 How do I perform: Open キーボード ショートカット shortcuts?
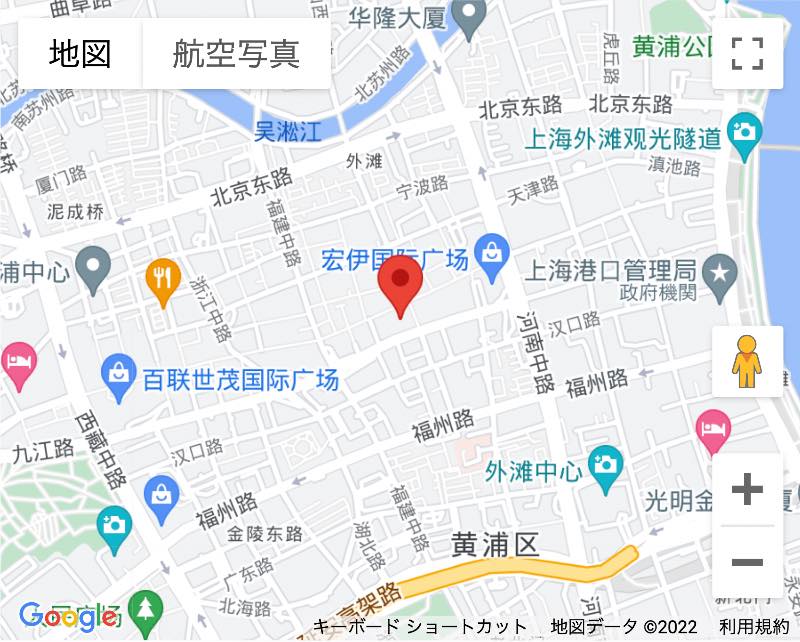point(420,627)
